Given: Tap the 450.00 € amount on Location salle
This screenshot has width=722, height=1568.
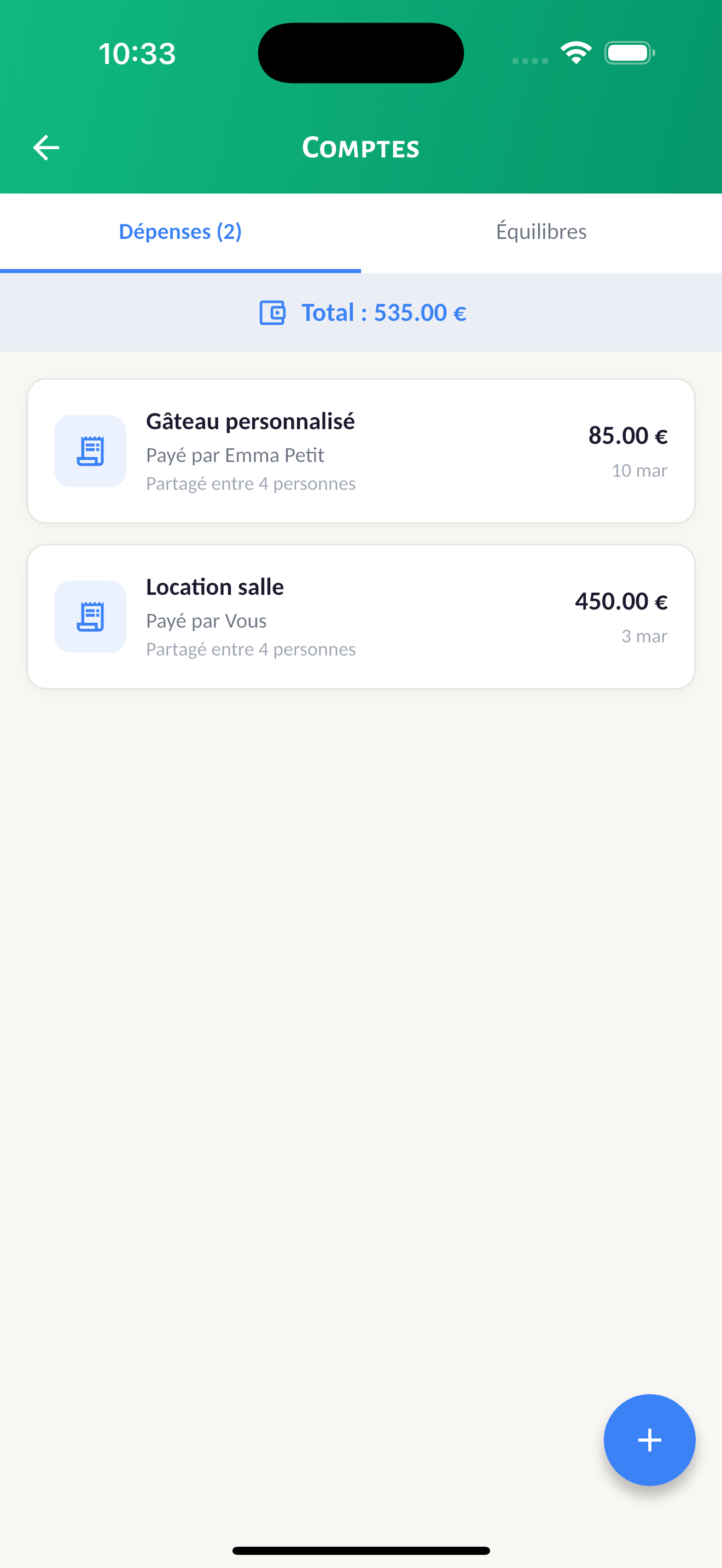Looking at the screenshot, I should (x=620, y=601).
